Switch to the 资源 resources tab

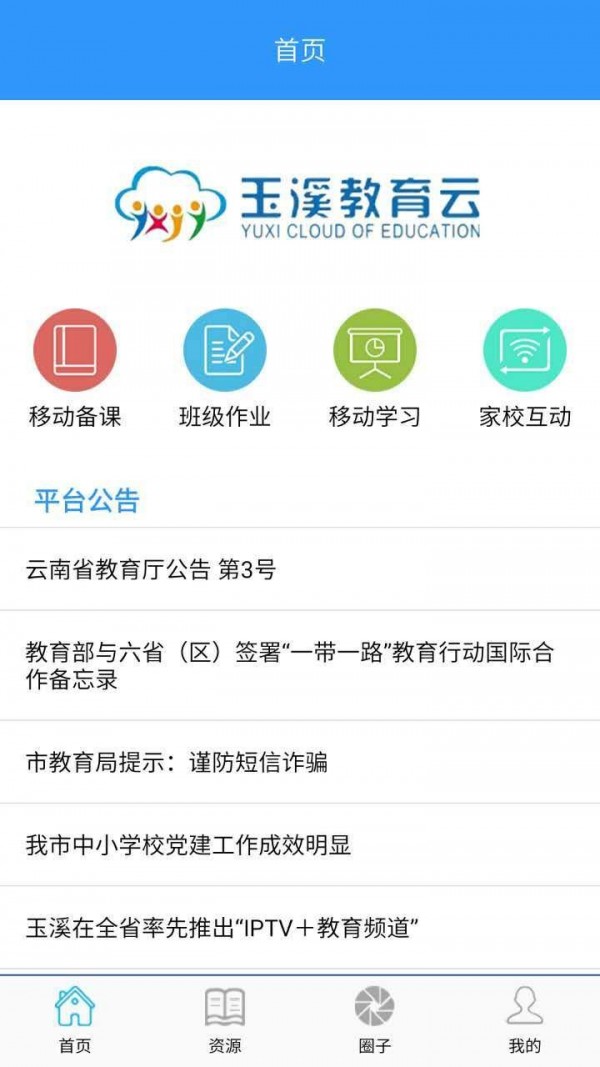point(225,1019)
